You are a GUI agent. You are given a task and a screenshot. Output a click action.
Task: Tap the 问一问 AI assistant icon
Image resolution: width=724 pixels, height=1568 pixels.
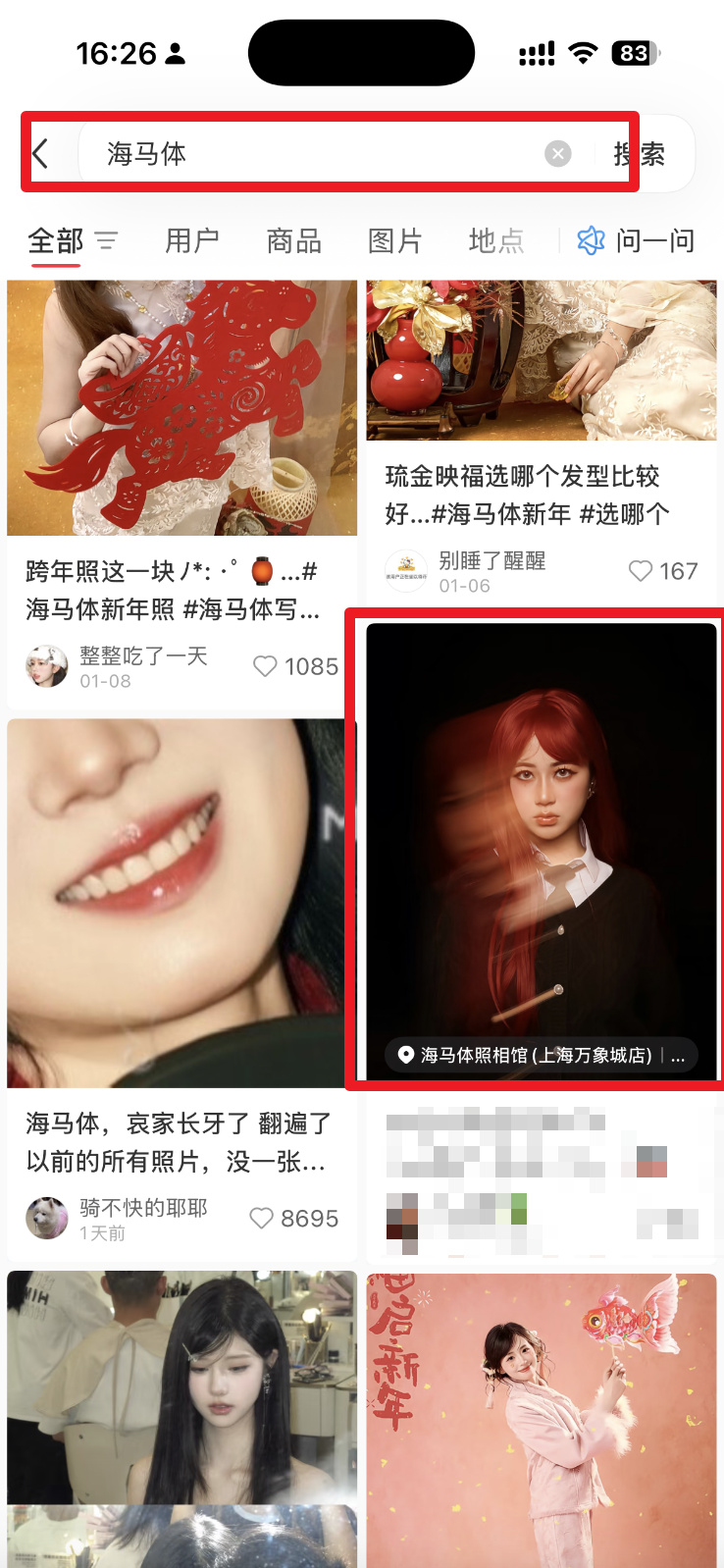(590, 240)
